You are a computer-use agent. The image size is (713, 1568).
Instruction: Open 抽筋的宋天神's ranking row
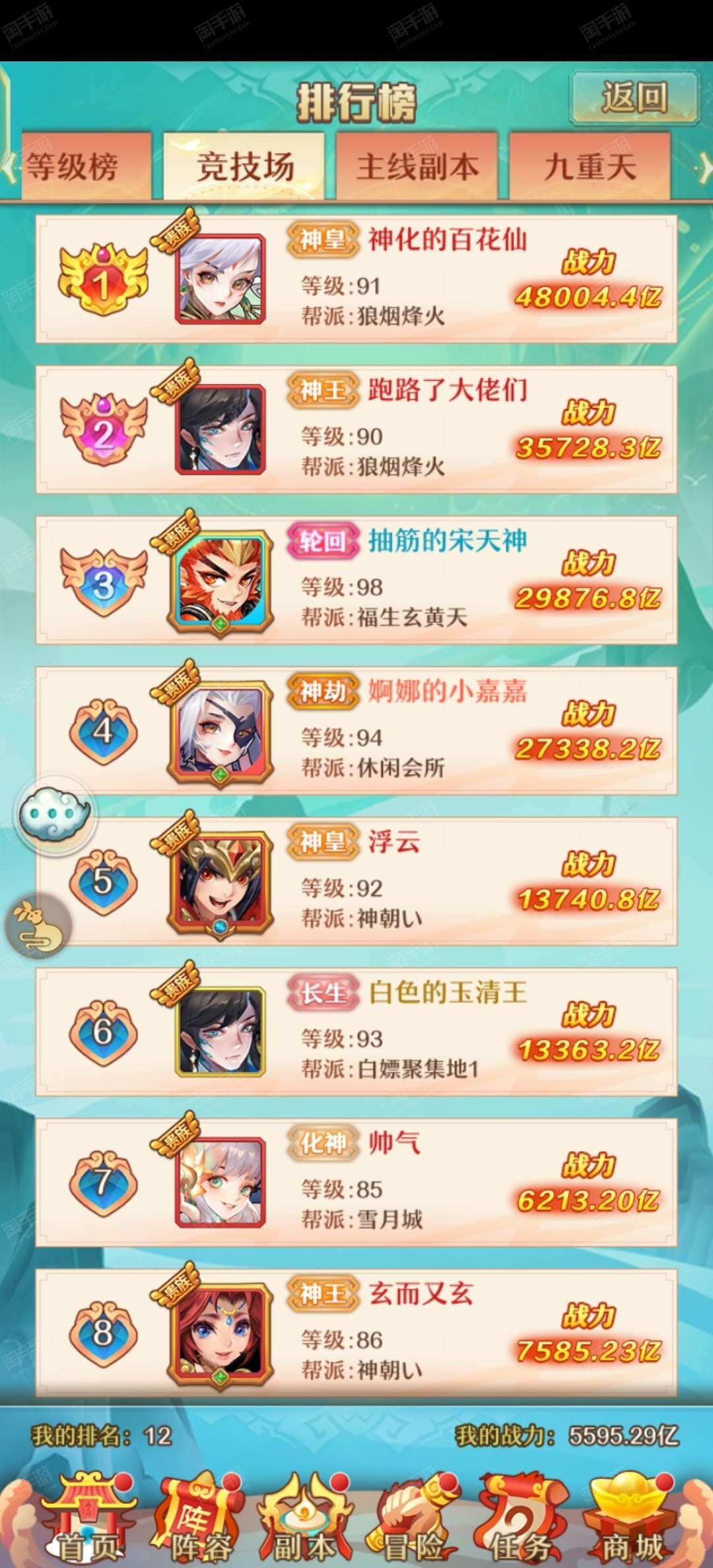coord(356,580)
